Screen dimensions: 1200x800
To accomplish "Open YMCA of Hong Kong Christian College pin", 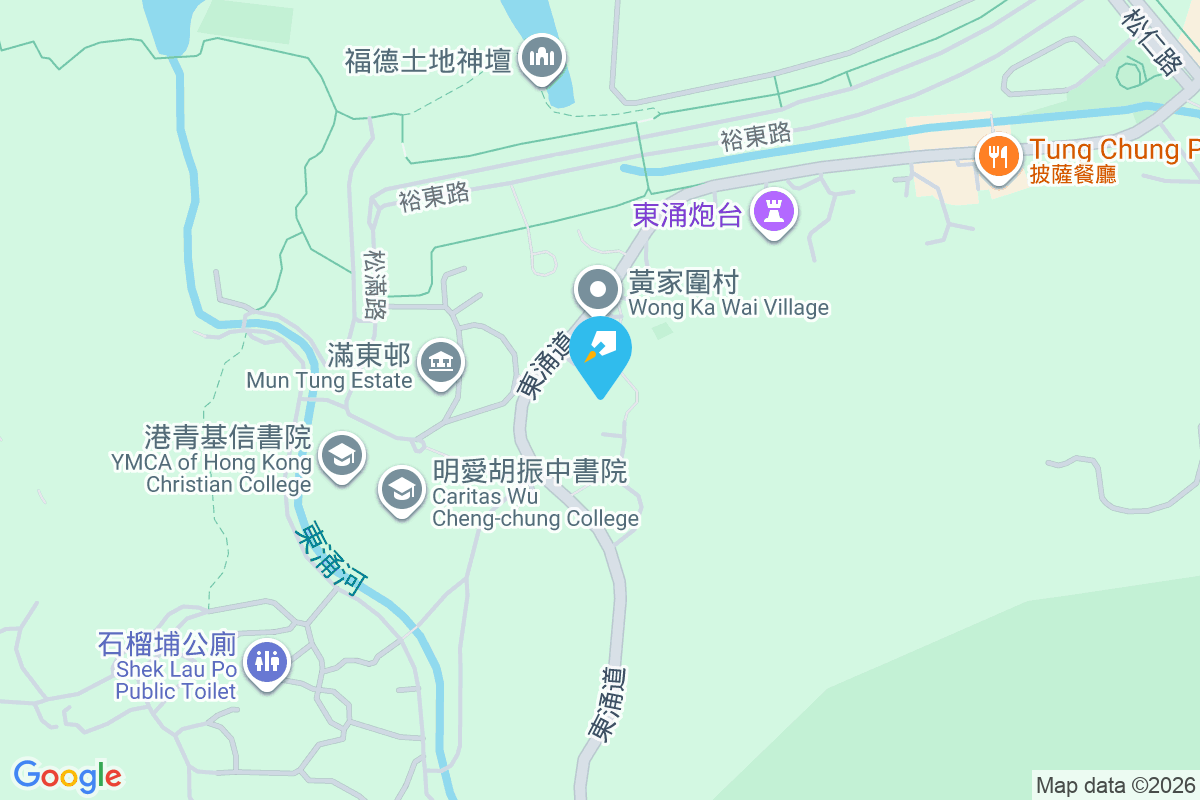I will click(342, 457).
